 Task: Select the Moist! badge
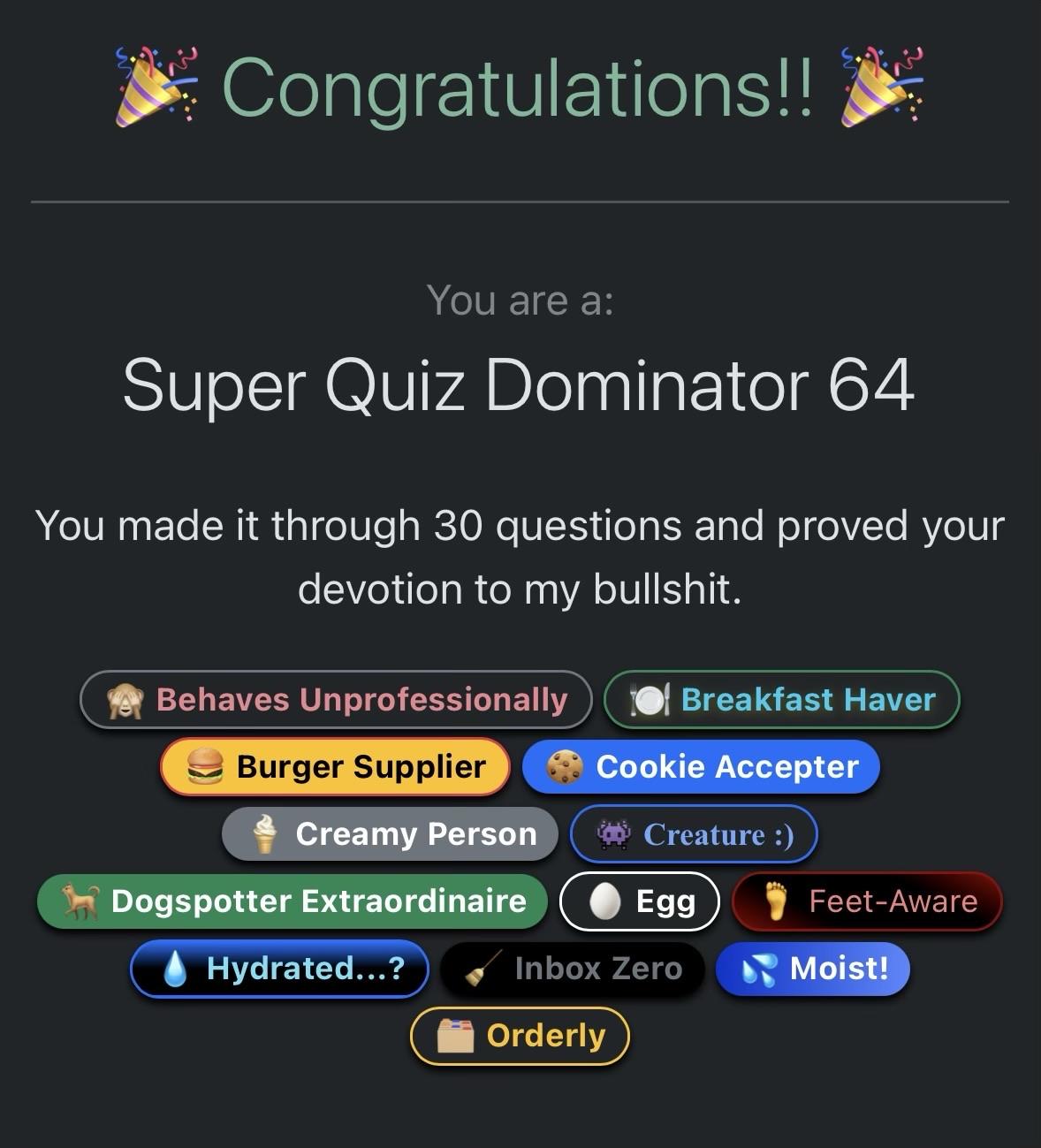812,968
